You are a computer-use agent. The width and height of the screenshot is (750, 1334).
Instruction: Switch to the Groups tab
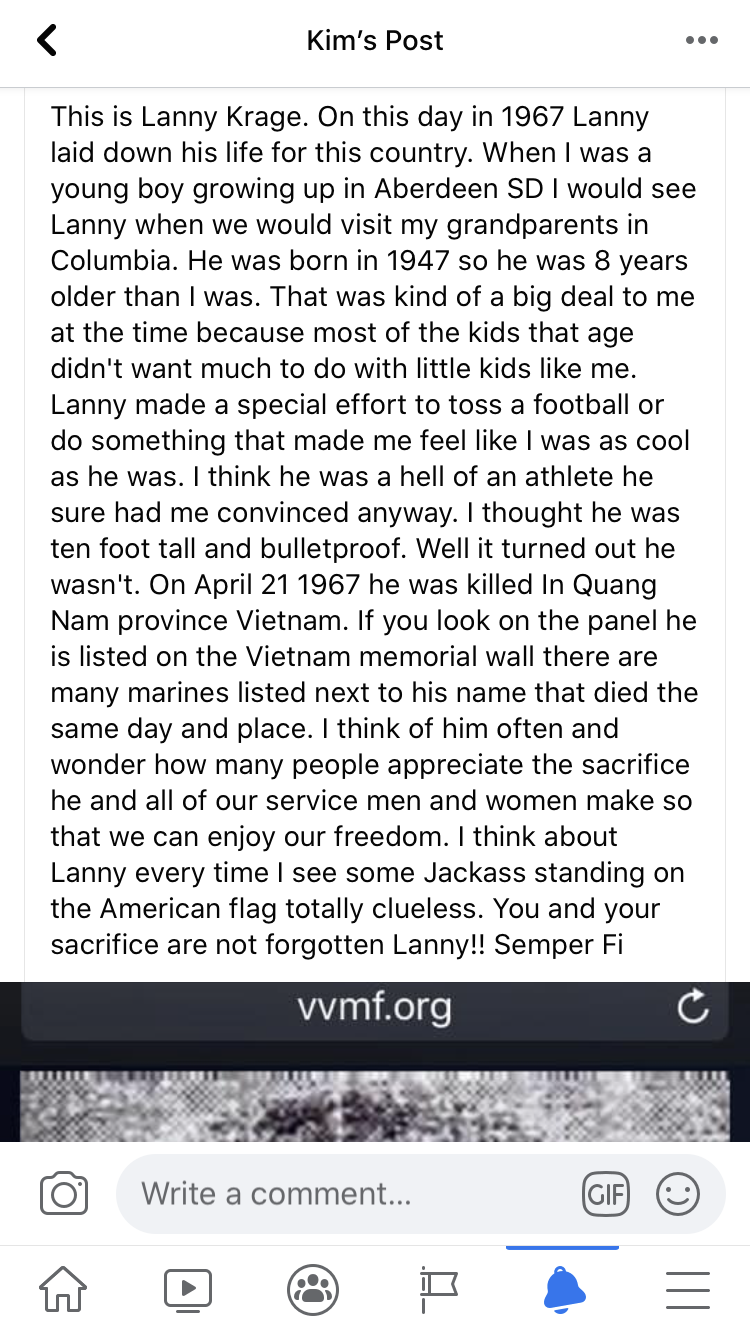[313, 1290]
